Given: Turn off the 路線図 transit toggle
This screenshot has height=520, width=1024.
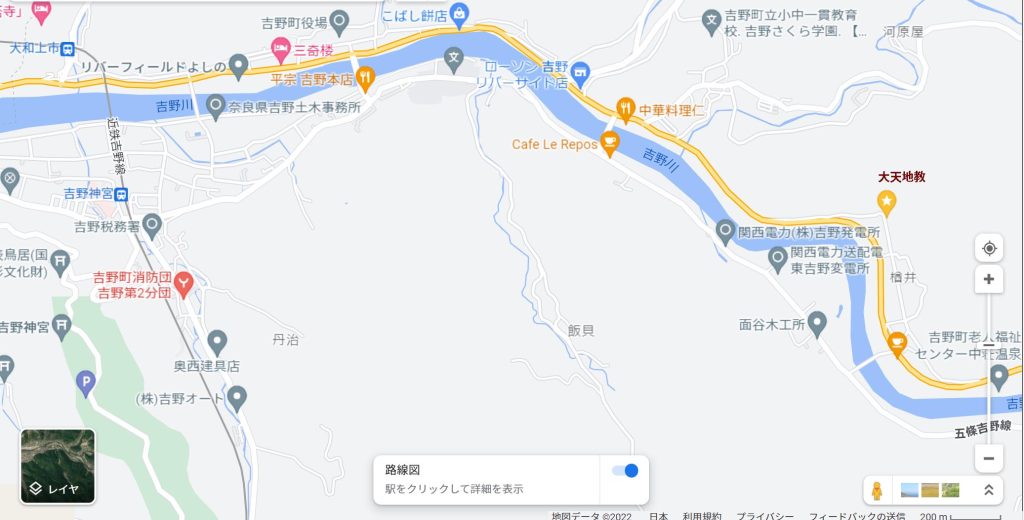Looking at the screenshot, I should point(624,471).
